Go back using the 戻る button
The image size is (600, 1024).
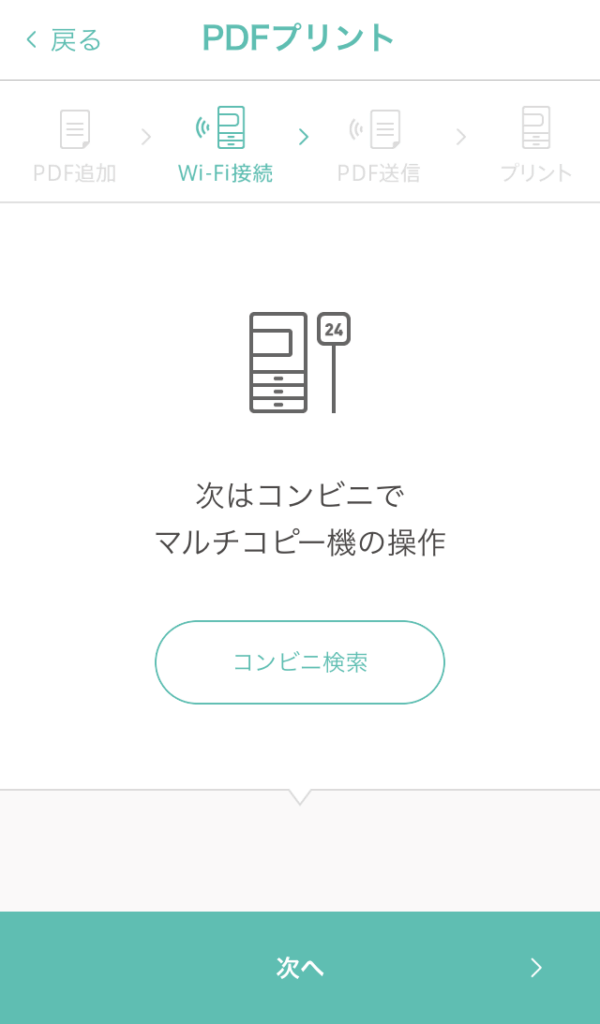[x=63, y=40]
